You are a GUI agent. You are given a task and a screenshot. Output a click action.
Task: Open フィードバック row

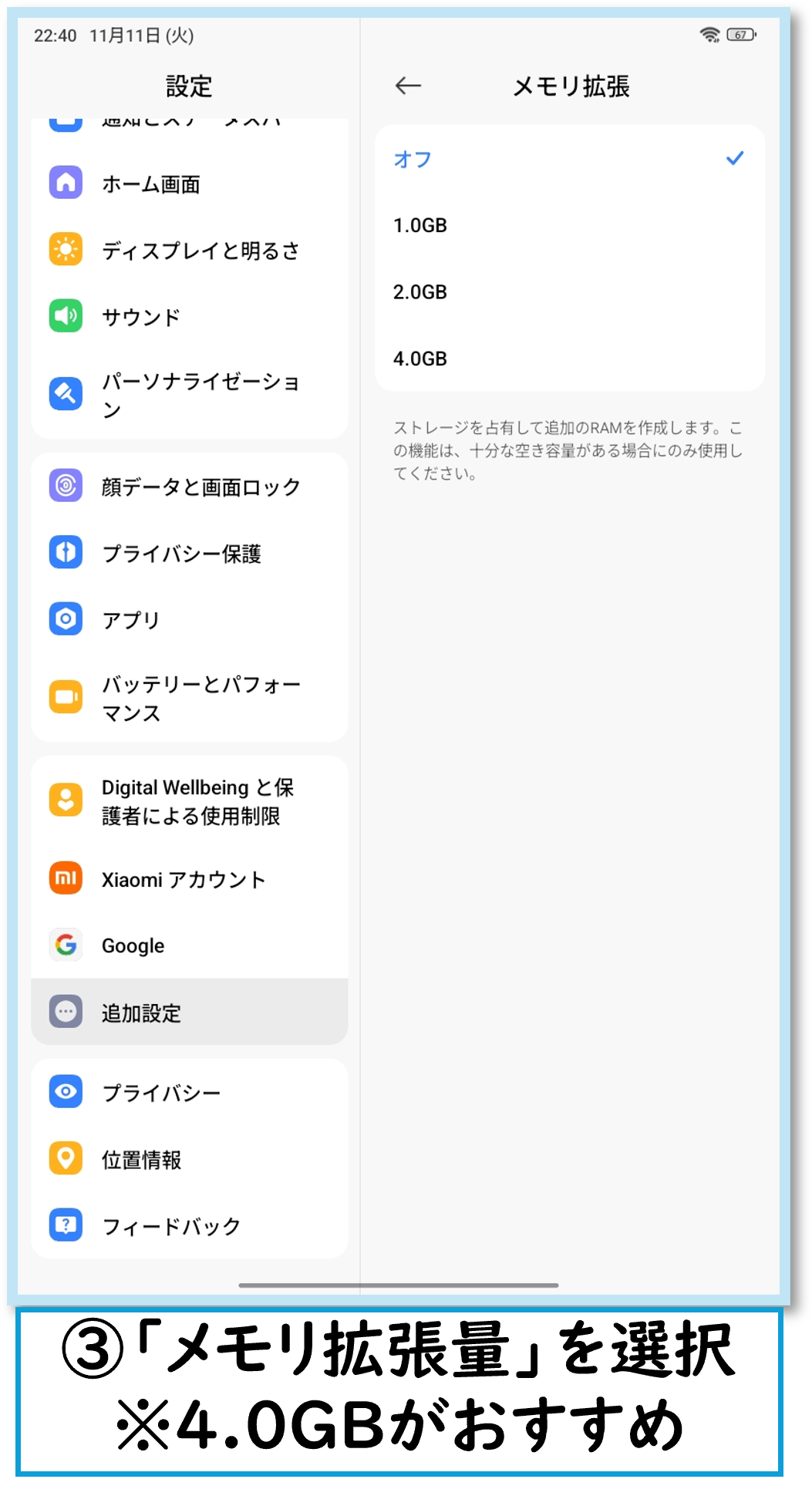point(189,1225)
